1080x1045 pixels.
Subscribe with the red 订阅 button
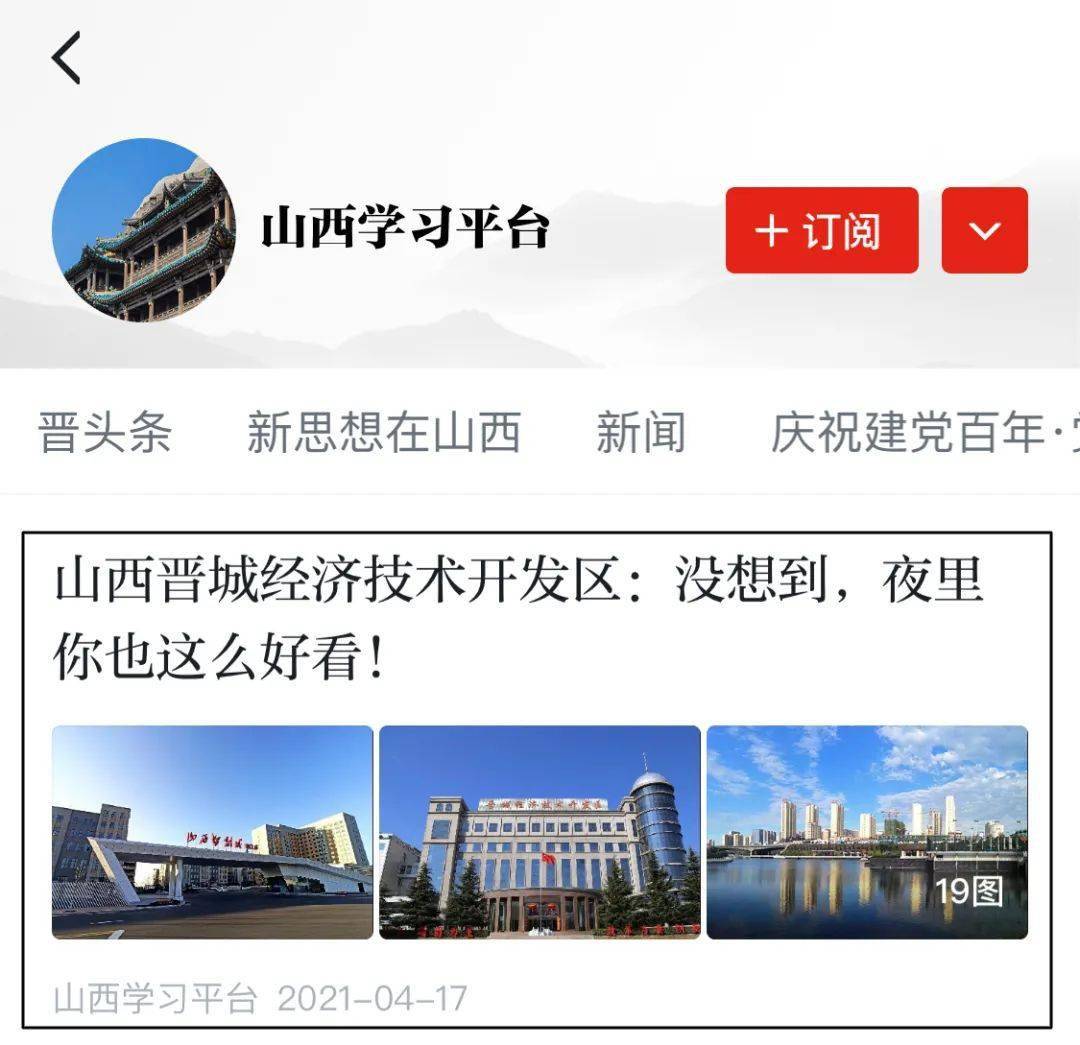[x=821, y=230]
